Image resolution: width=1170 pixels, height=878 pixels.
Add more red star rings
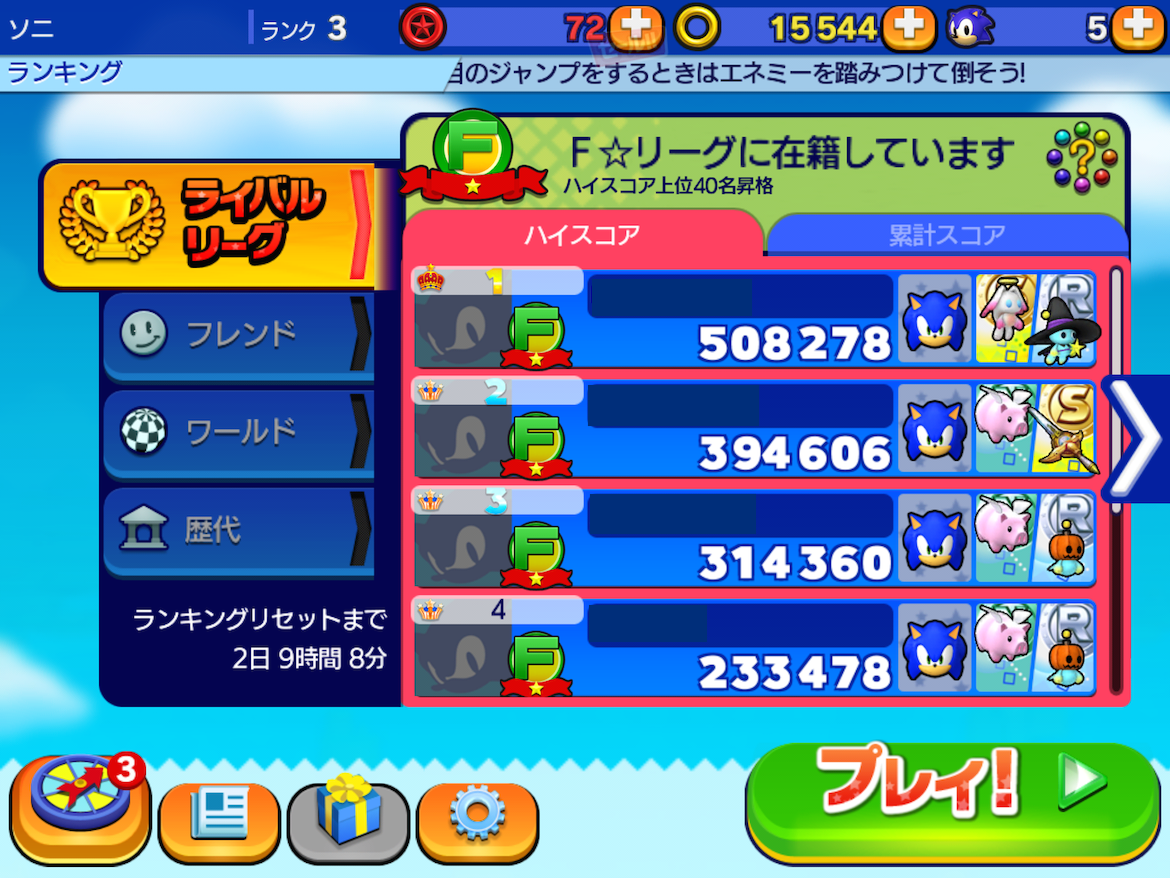click(636, 27)
